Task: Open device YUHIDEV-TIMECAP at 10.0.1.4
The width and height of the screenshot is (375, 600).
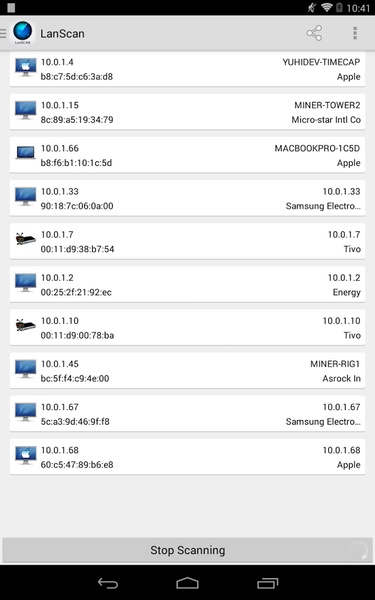Action: (x=188, y=69)
